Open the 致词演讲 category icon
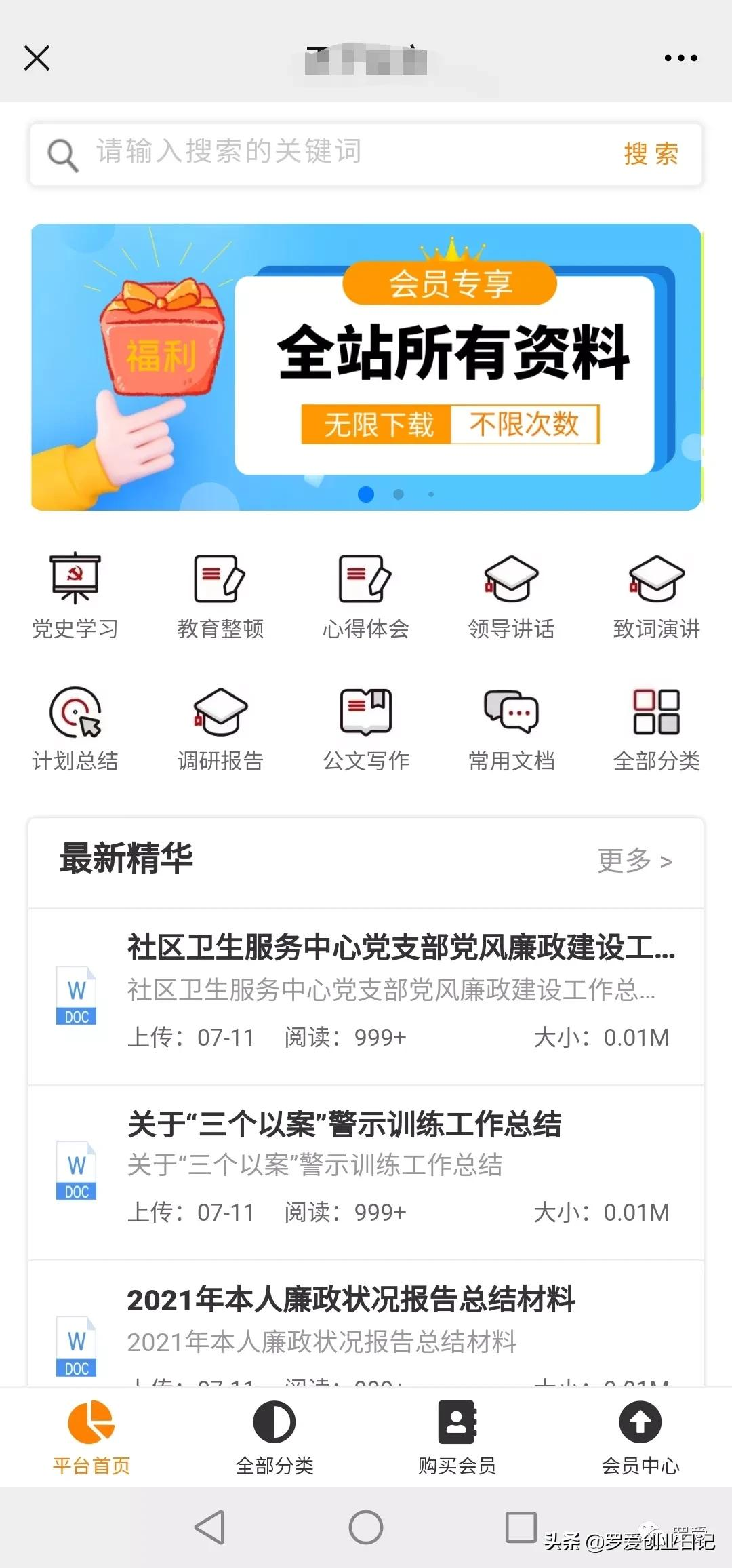Image resolution: width=732 pixels, height=1568 pixels. tap(656, 582)
